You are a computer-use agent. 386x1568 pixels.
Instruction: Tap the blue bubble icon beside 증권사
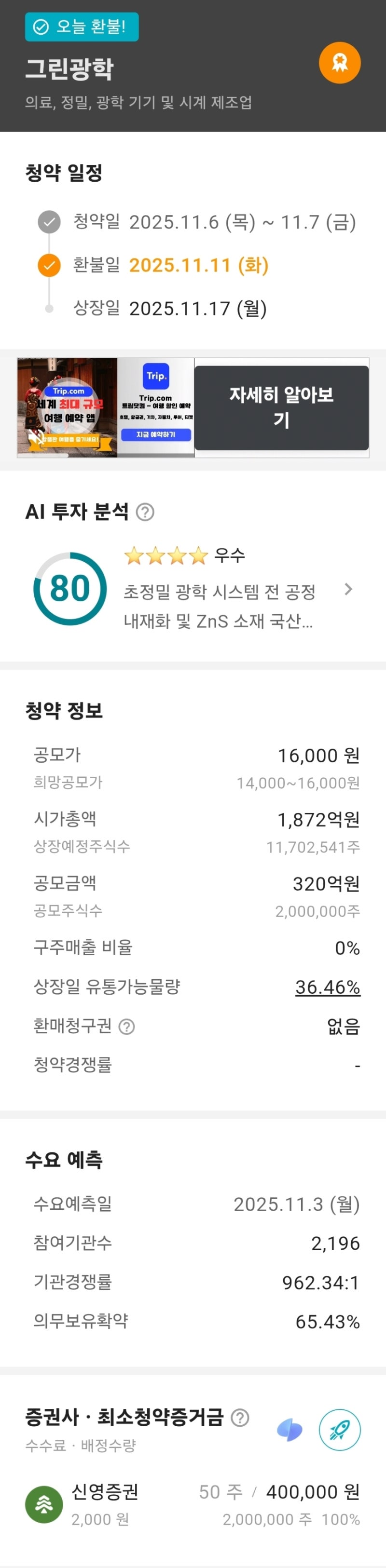pyautogui.click(x=290, y=1430)
